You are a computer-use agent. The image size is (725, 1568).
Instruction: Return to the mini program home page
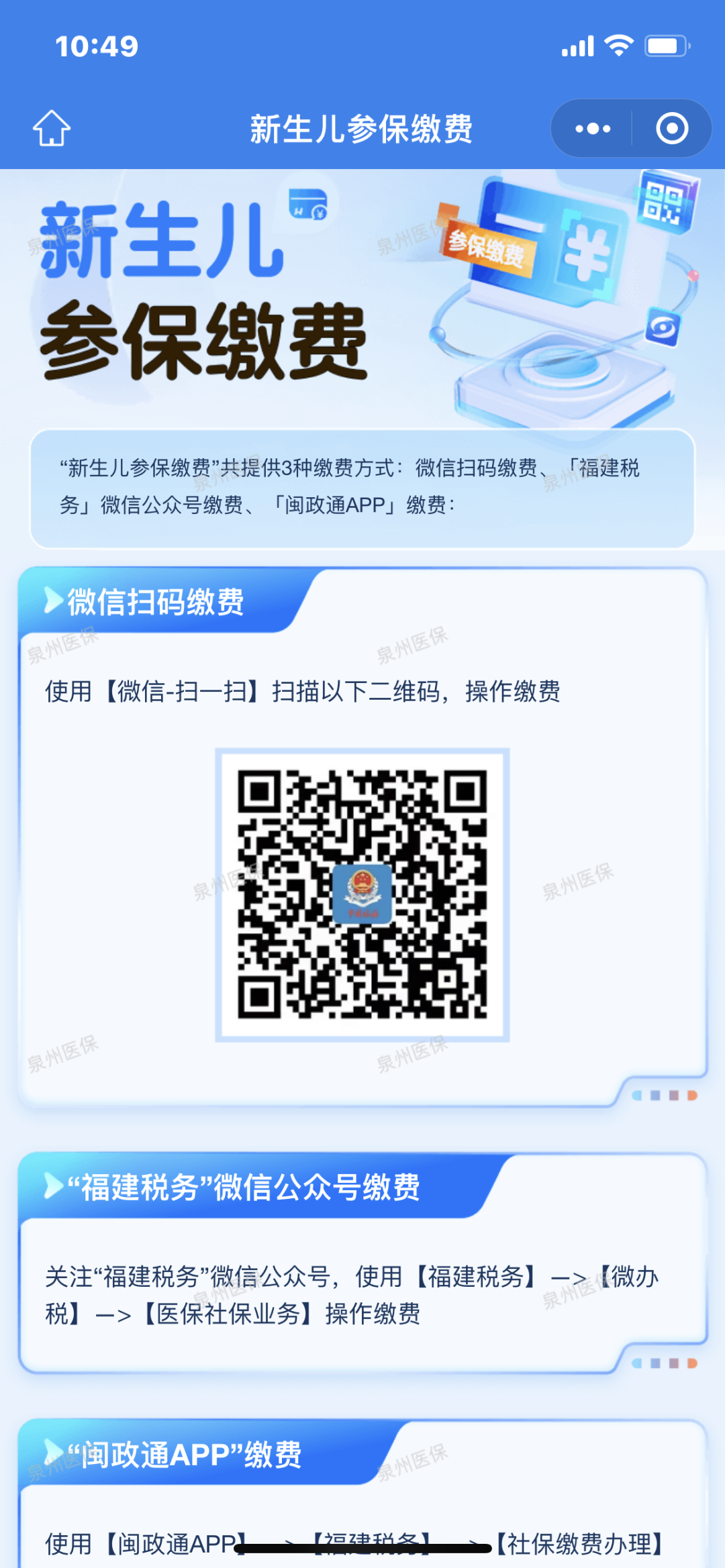click(x=52, y=128)
